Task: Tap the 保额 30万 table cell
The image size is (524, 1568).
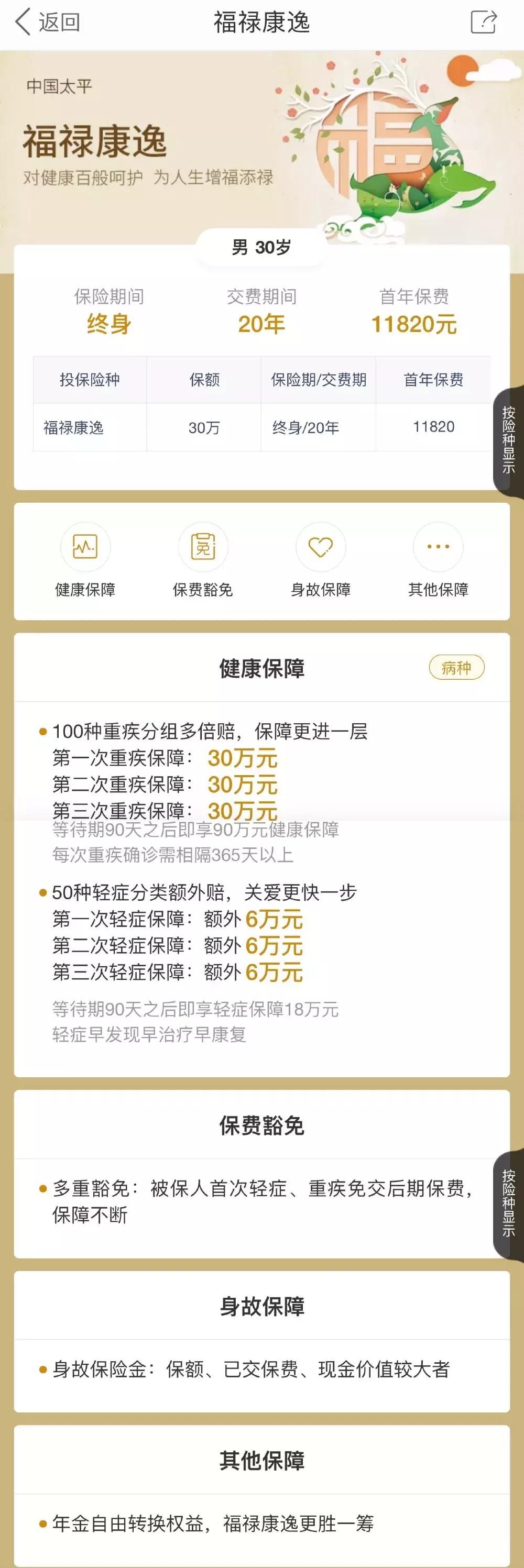Action: point(204,427)
